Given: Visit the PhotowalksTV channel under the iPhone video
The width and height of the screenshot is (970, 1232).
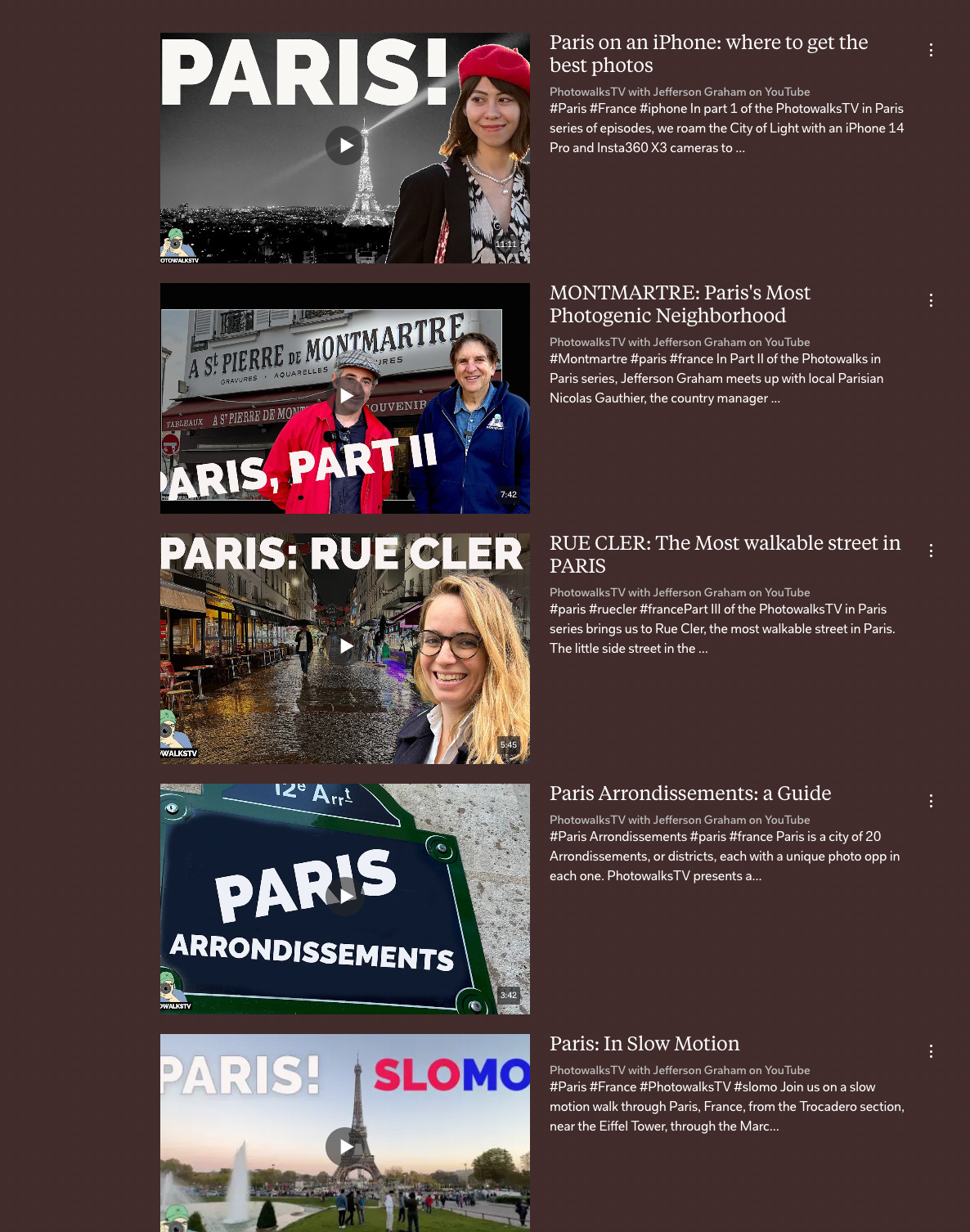Looking at the screenshot, I should 680,92.
